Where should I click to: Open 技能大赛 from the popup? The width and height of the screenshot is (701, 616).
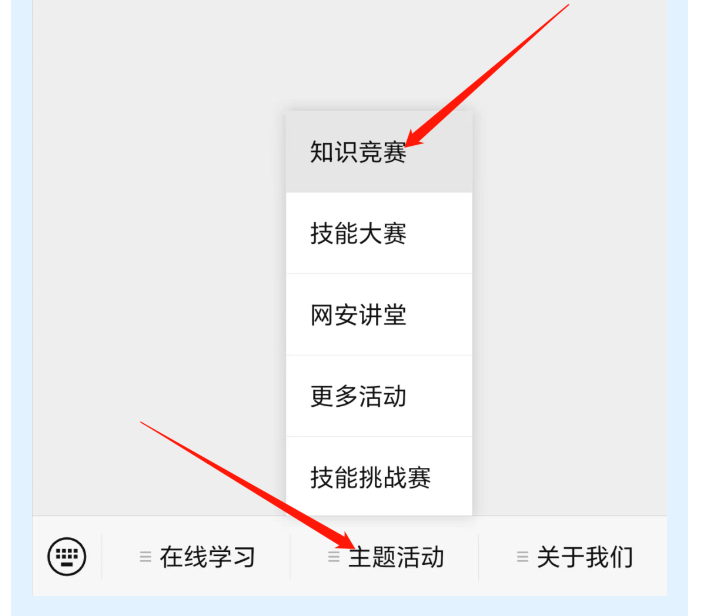(x=378, y=234)
